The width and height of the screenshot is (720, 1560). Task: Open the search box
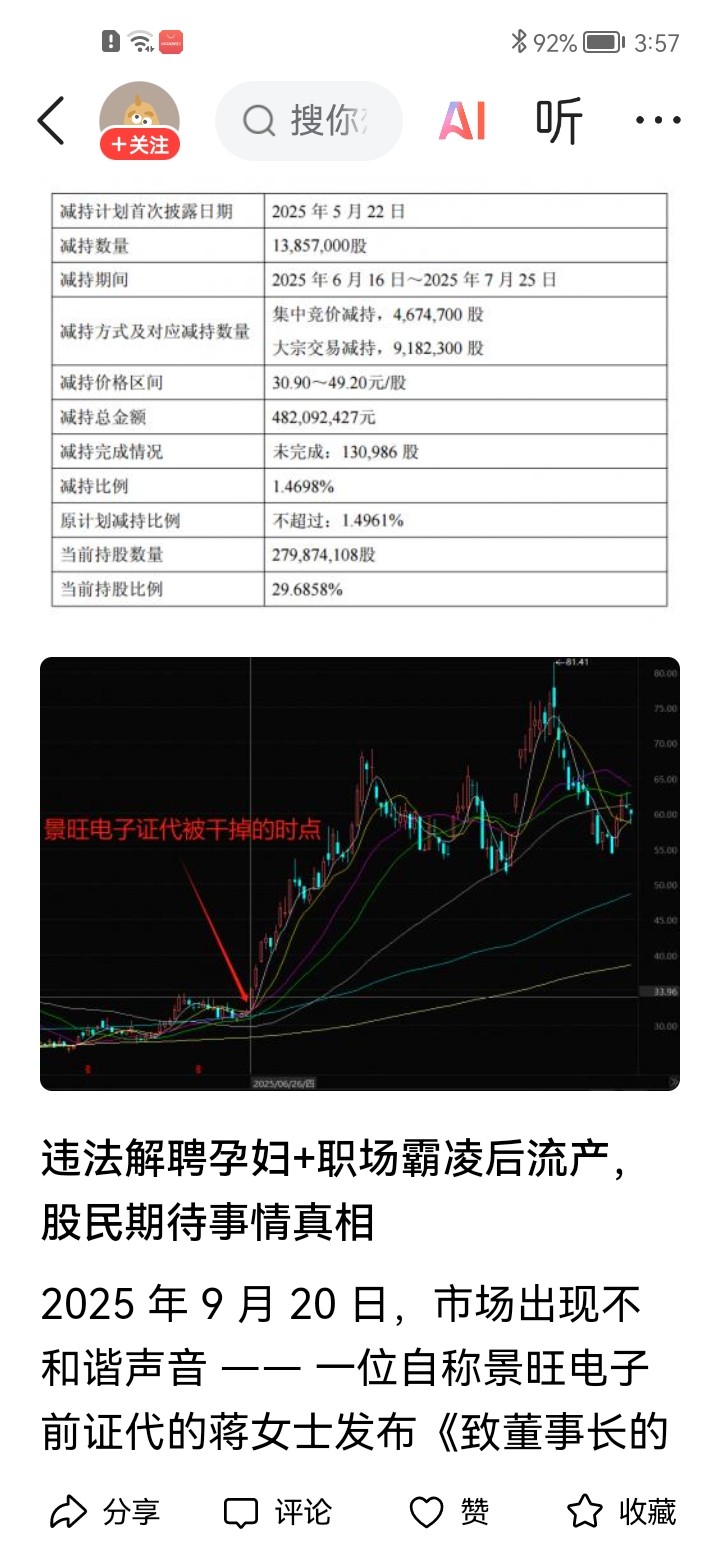pos(309,121)
